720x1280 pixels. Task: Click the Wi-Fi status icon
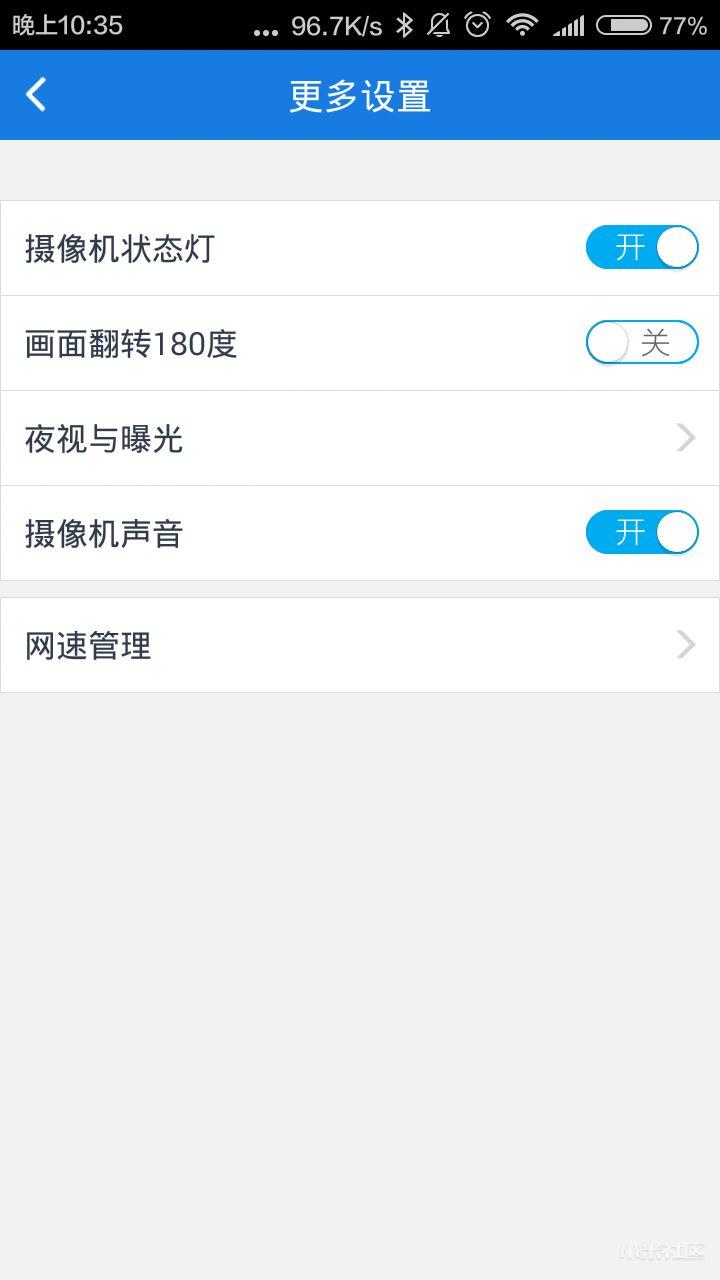click(522, 25)
